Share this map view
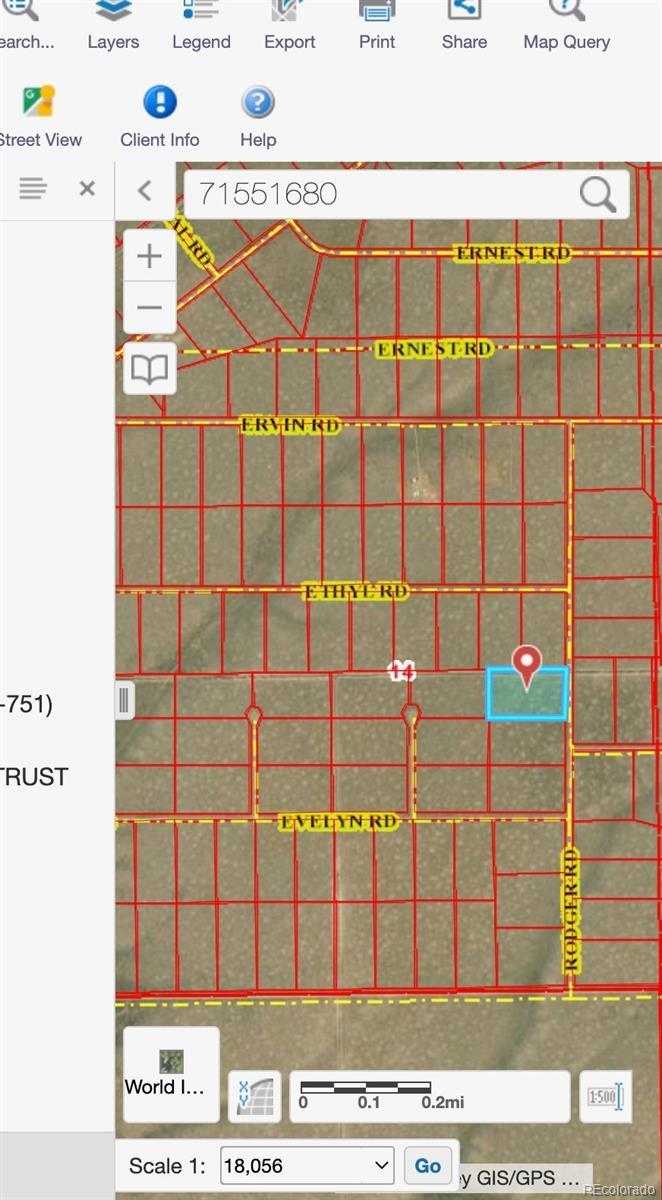Image resolution: width=662 pixels, height=1200 pixels. pyautogui.click(x=464, y=24)
